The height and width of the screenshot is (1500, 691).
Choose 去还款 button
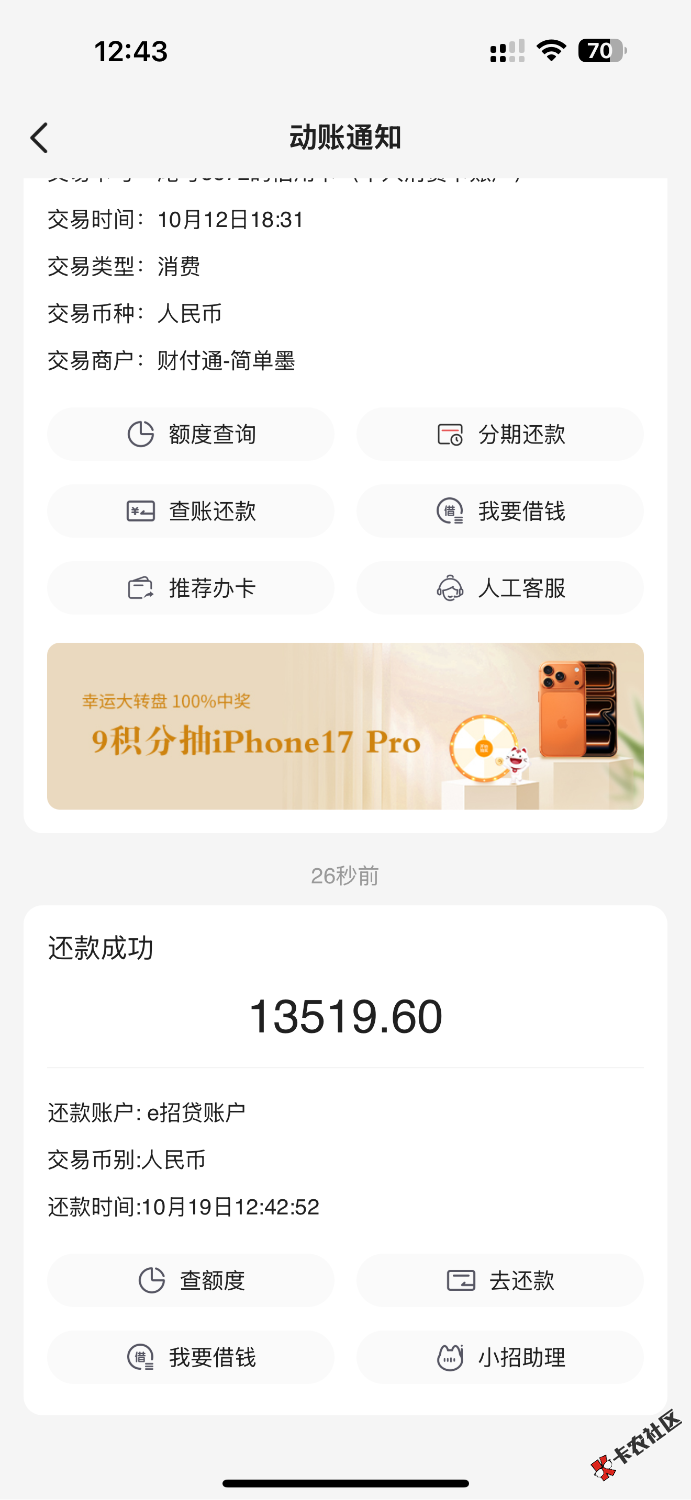[500, 1280]
